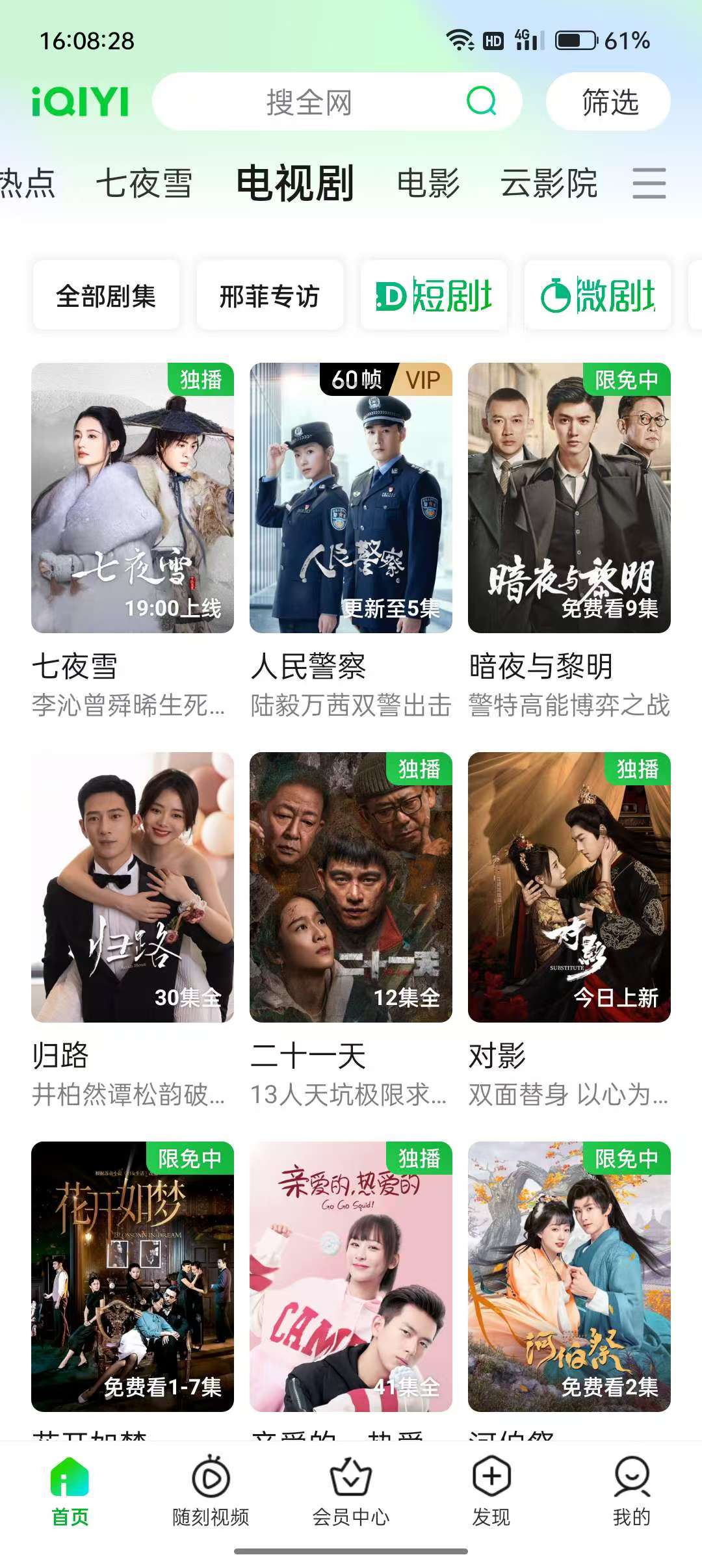
Task: Switch to the 电影 tab
Action: click(428, 183)
